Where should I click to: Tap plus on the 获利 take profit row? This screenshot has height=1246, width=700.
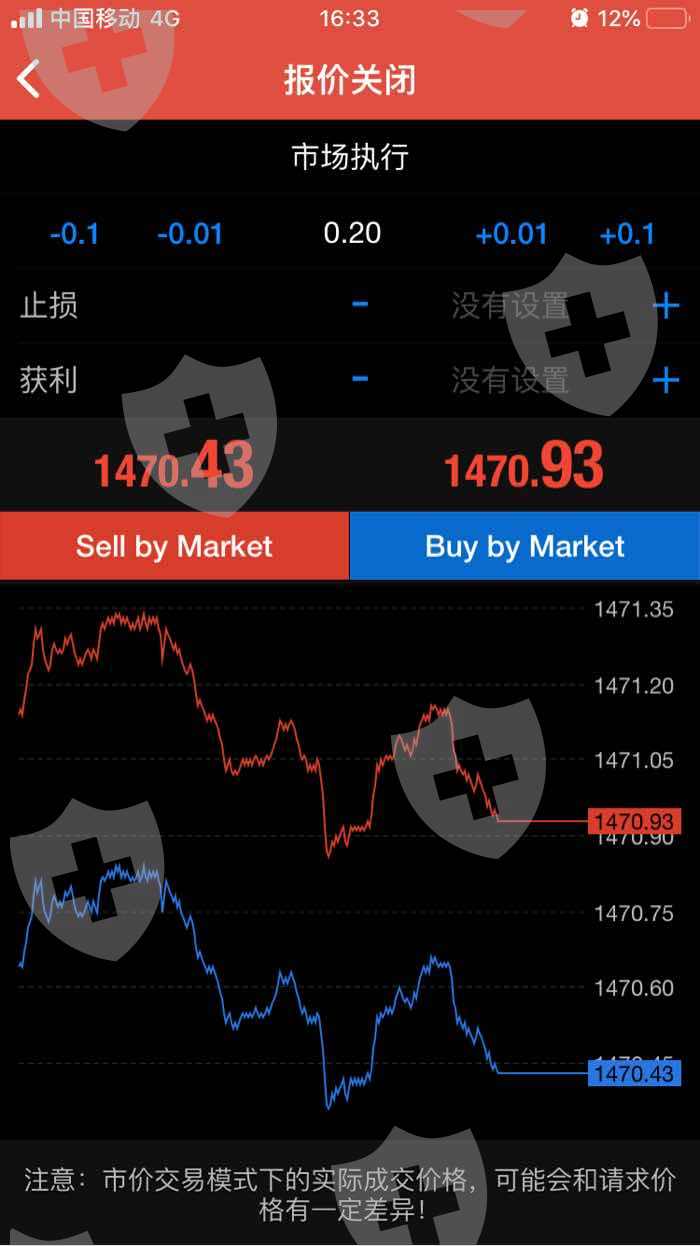[666, 380]
